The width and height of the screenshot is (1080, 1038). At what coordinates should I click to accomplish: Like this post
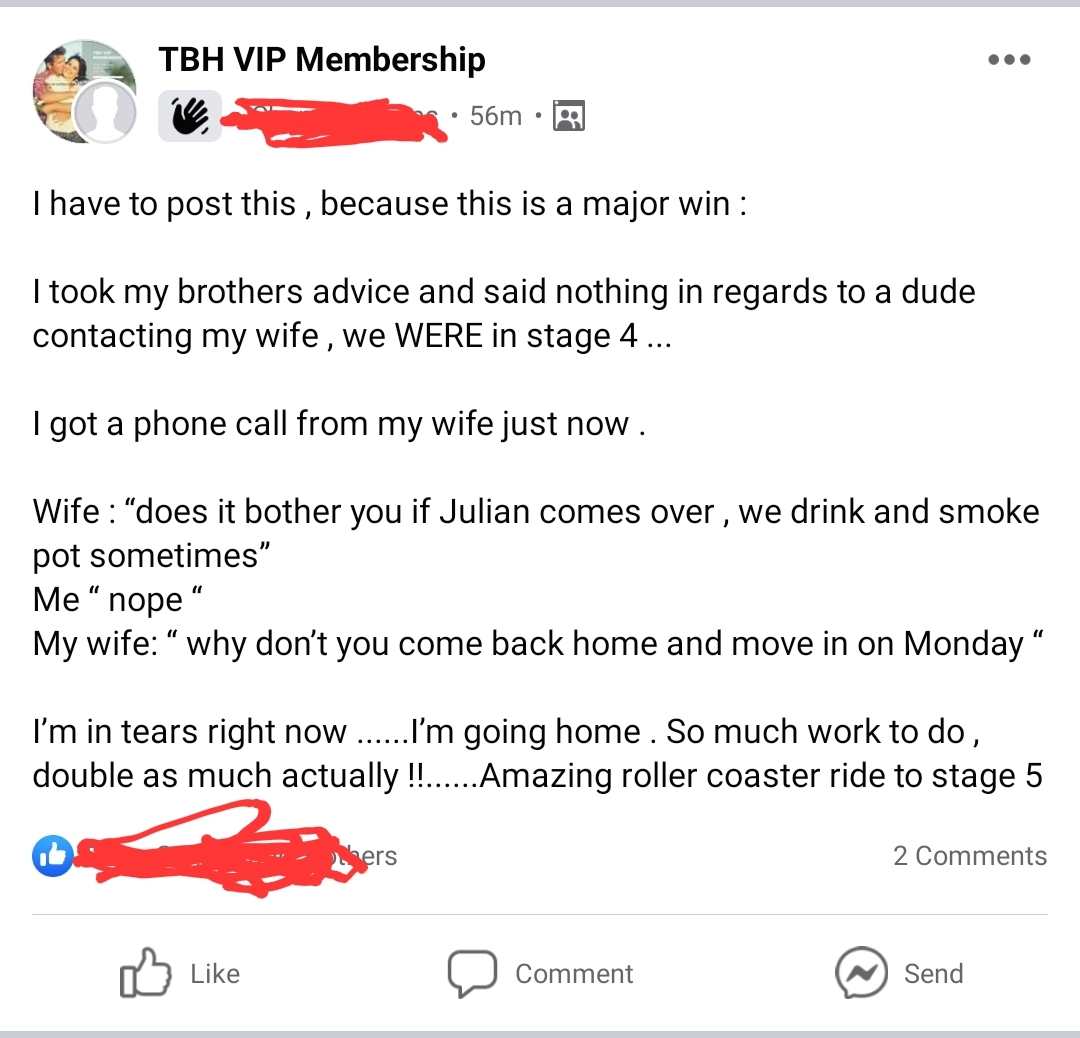click(180, 973)
